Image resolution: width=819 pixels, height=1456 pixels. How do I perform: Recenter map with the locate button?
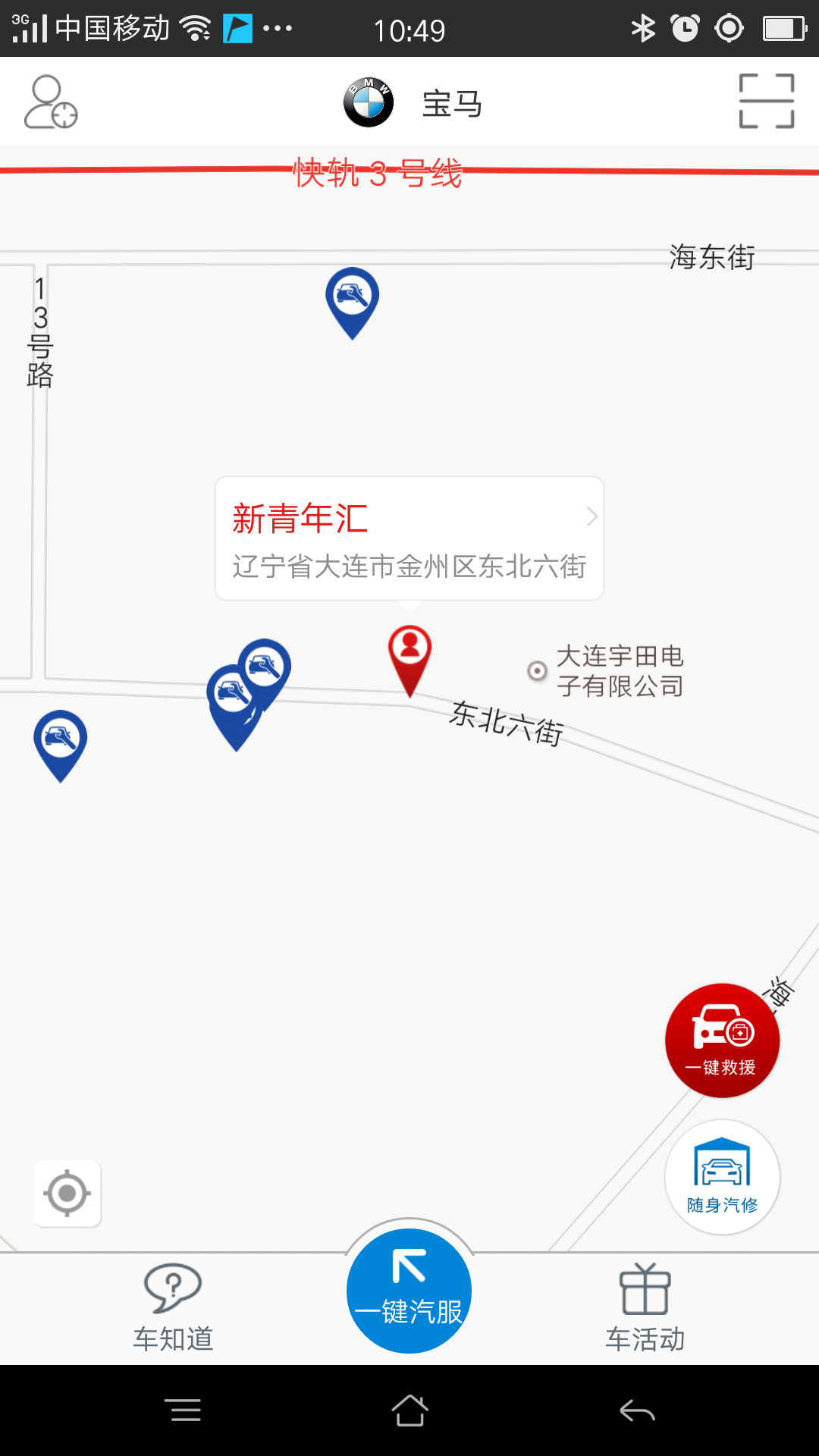[x=67, y=1194]
